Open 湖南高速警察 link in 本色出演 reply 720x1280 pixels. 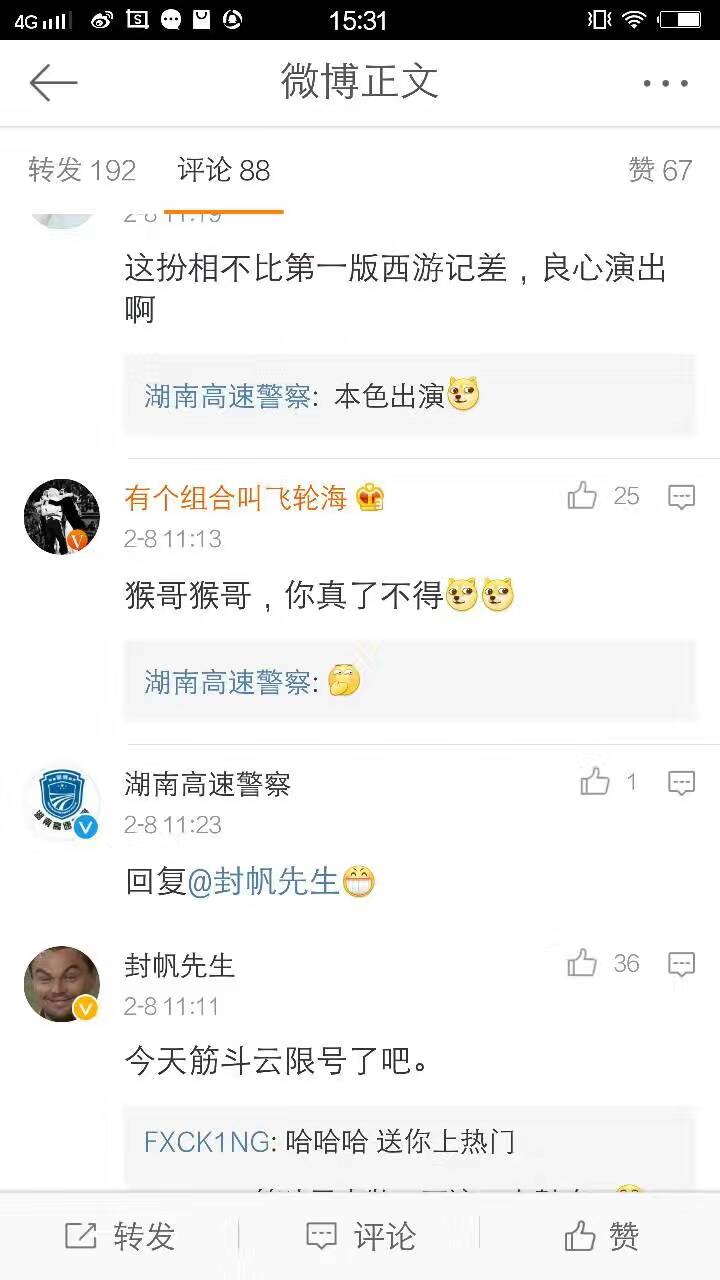(227, 396)
